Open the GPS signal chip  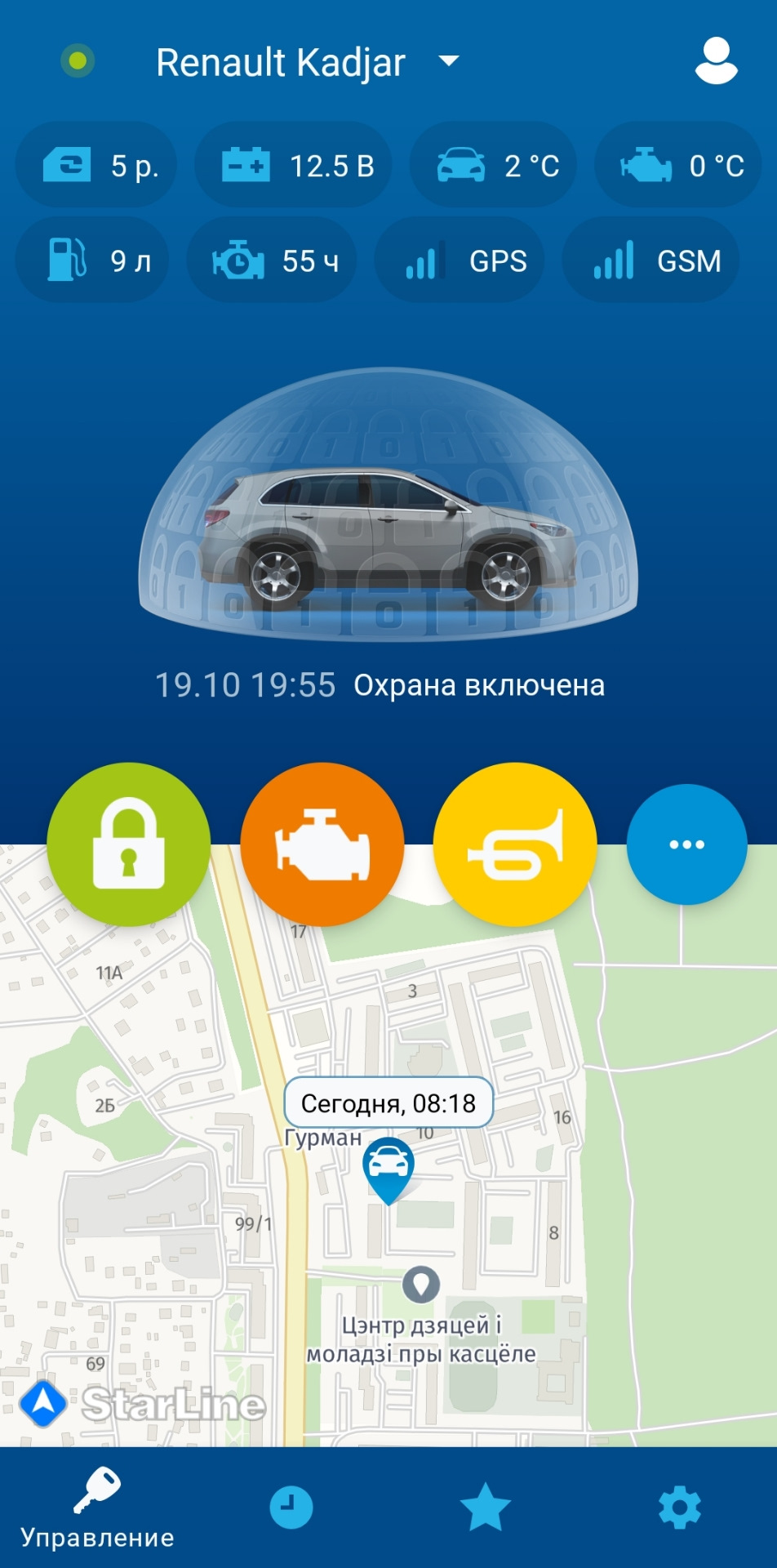coord(460,260)
